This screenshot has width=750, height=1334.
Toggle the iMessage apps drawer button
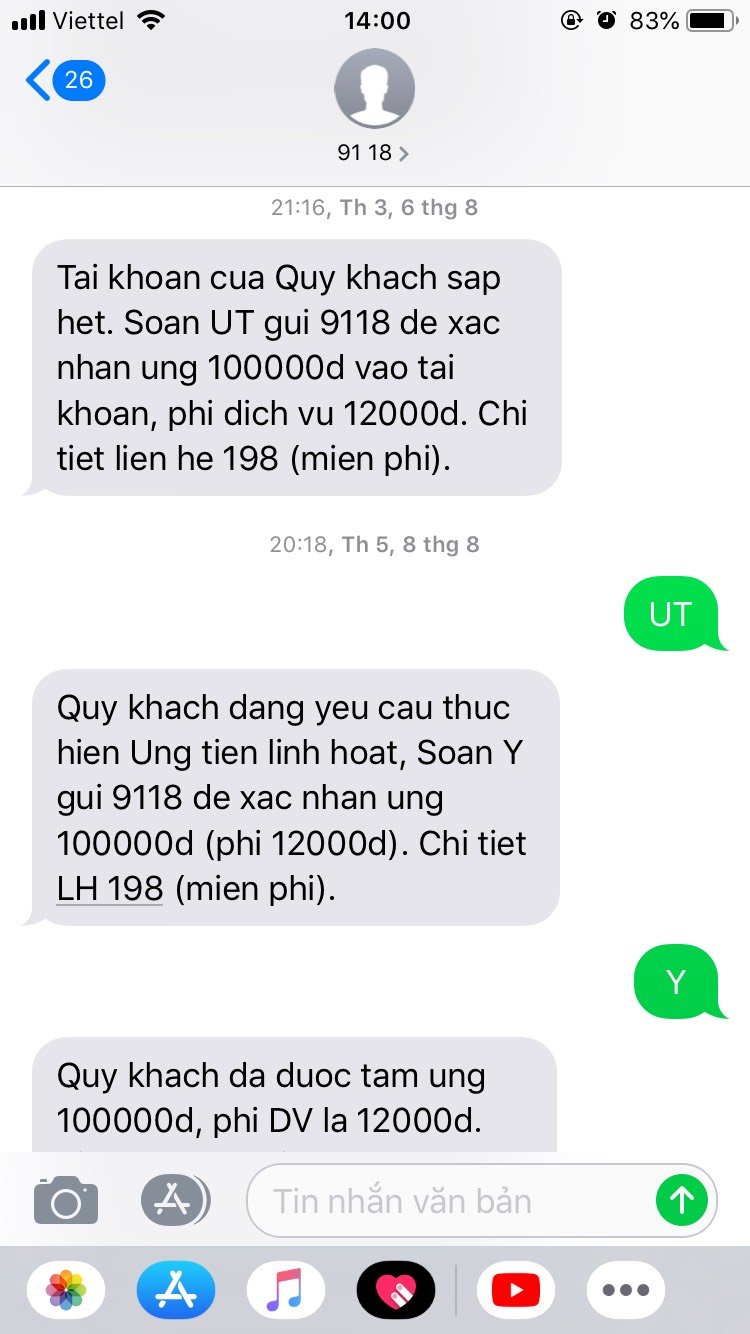pos(174,1198)
